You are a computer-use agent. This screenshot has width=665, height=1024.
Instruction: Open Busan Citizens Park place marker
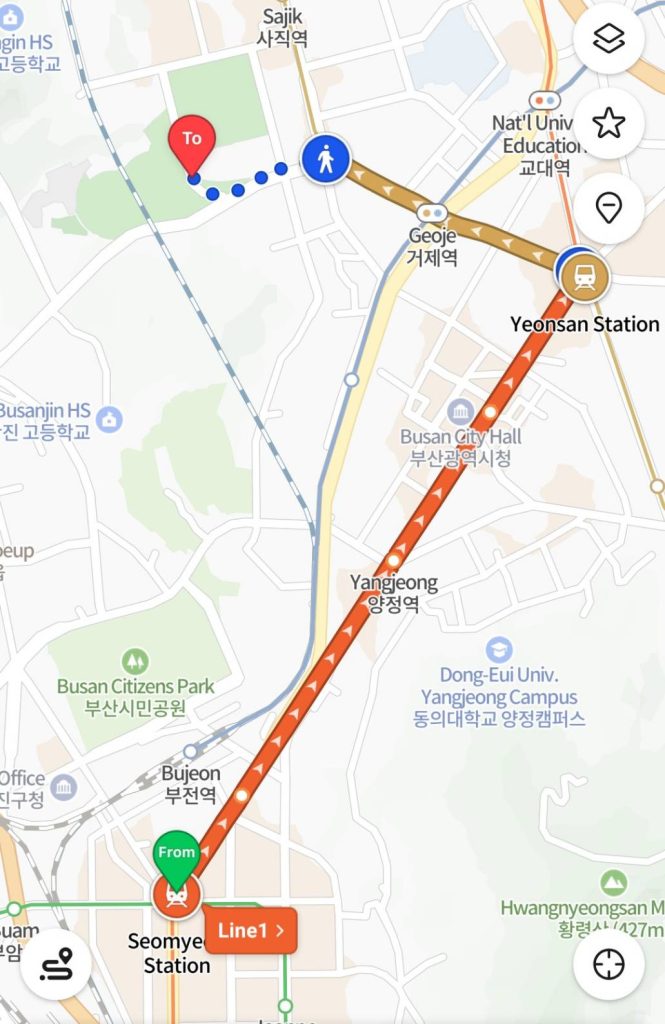(135, 661)
